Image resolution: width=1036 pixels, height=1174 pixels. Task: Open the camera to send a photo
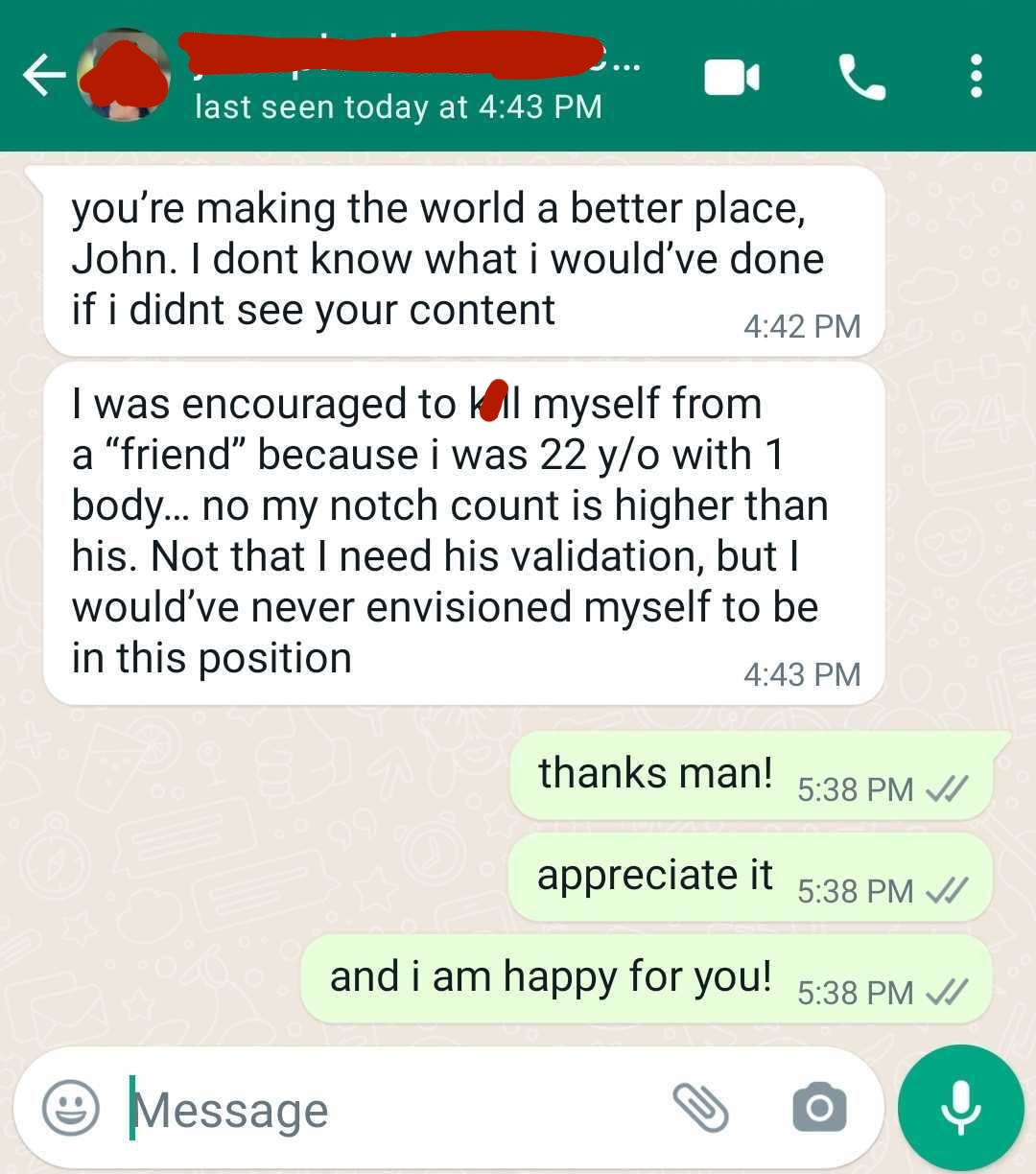point(819,1109)
